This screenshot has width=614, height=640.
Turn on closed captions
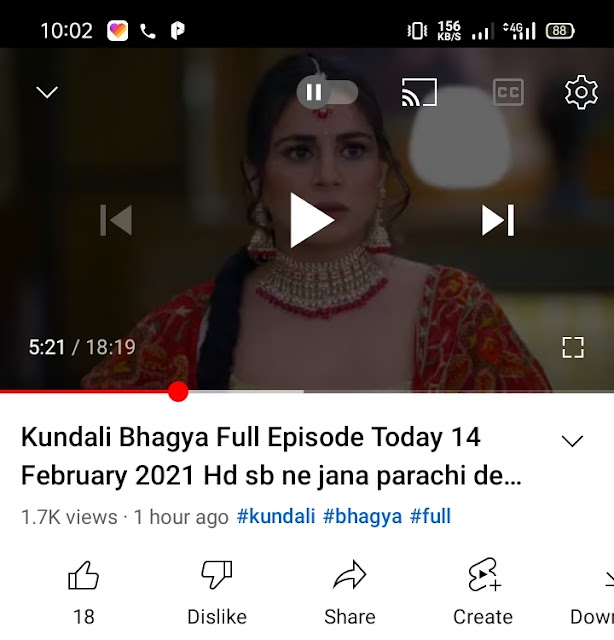coord(508,92)
